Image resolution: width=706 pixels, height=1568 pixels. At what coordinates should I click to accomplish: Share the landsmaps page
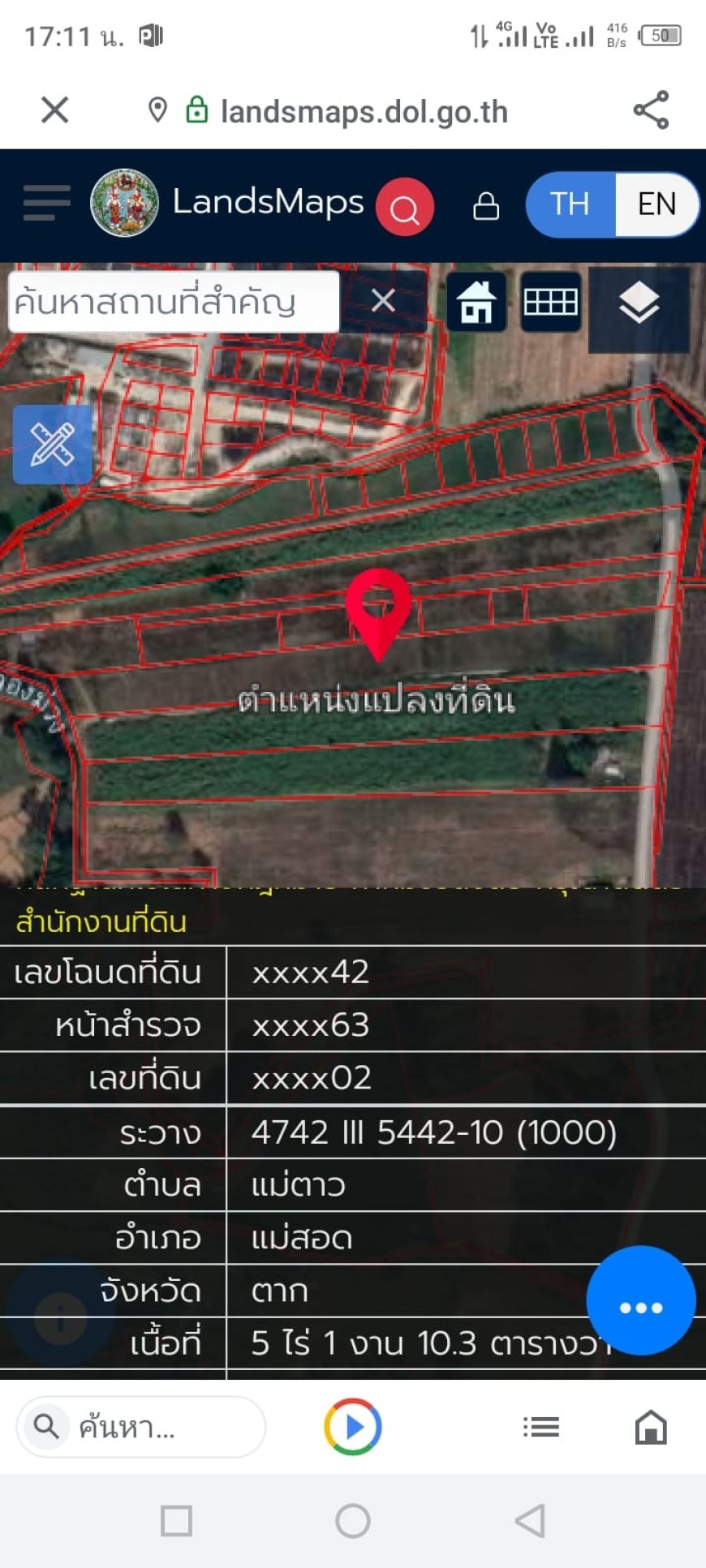(x=651, y=110)
